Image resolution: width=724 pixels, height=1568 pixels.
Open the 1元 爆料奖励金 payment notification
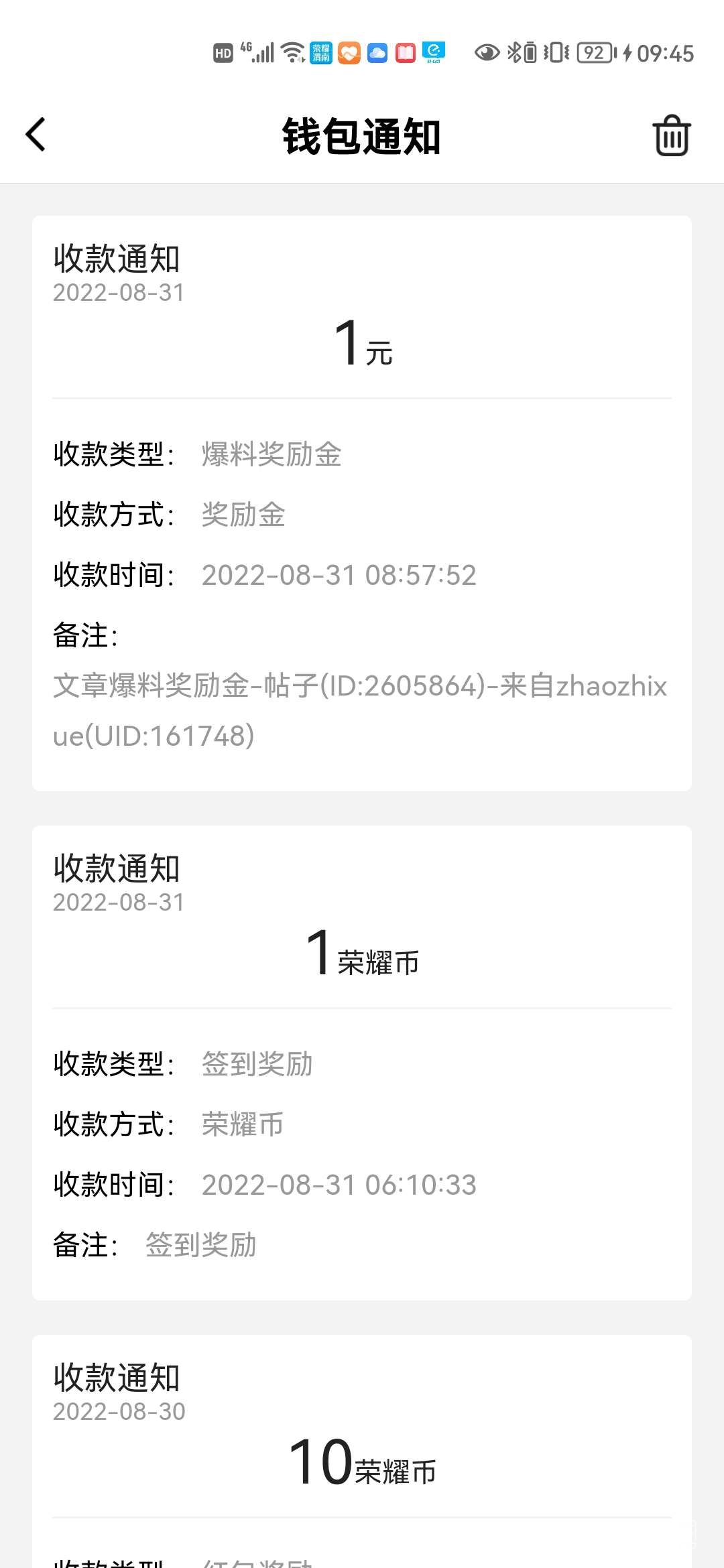[x=362, y=503]
